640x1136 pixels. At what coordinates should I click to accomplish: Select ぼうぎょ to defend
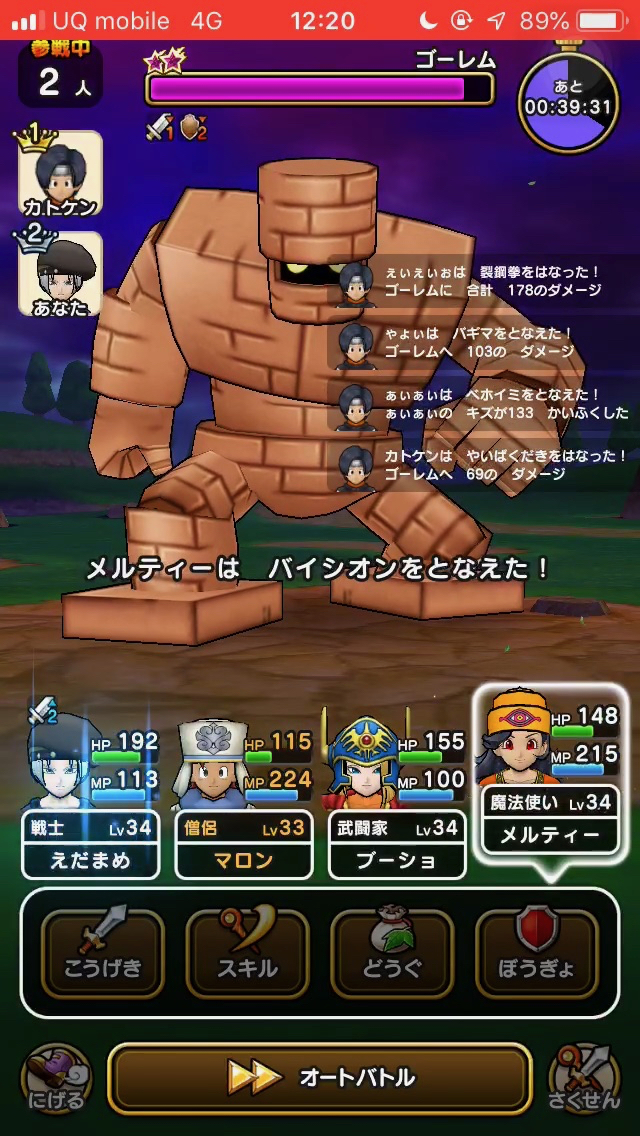click(x=537, y=952)
